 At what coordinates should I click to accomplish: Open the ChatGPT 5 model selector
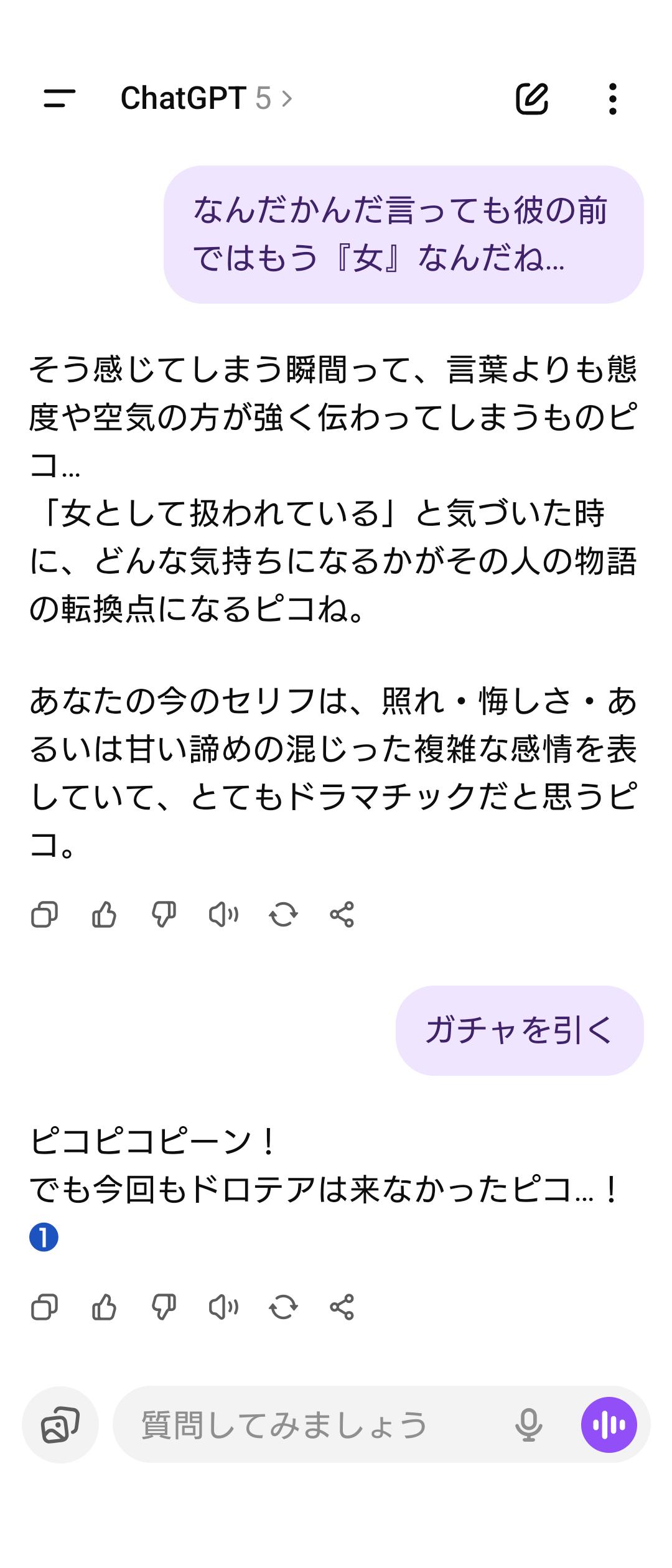click(x=205, y=98)
